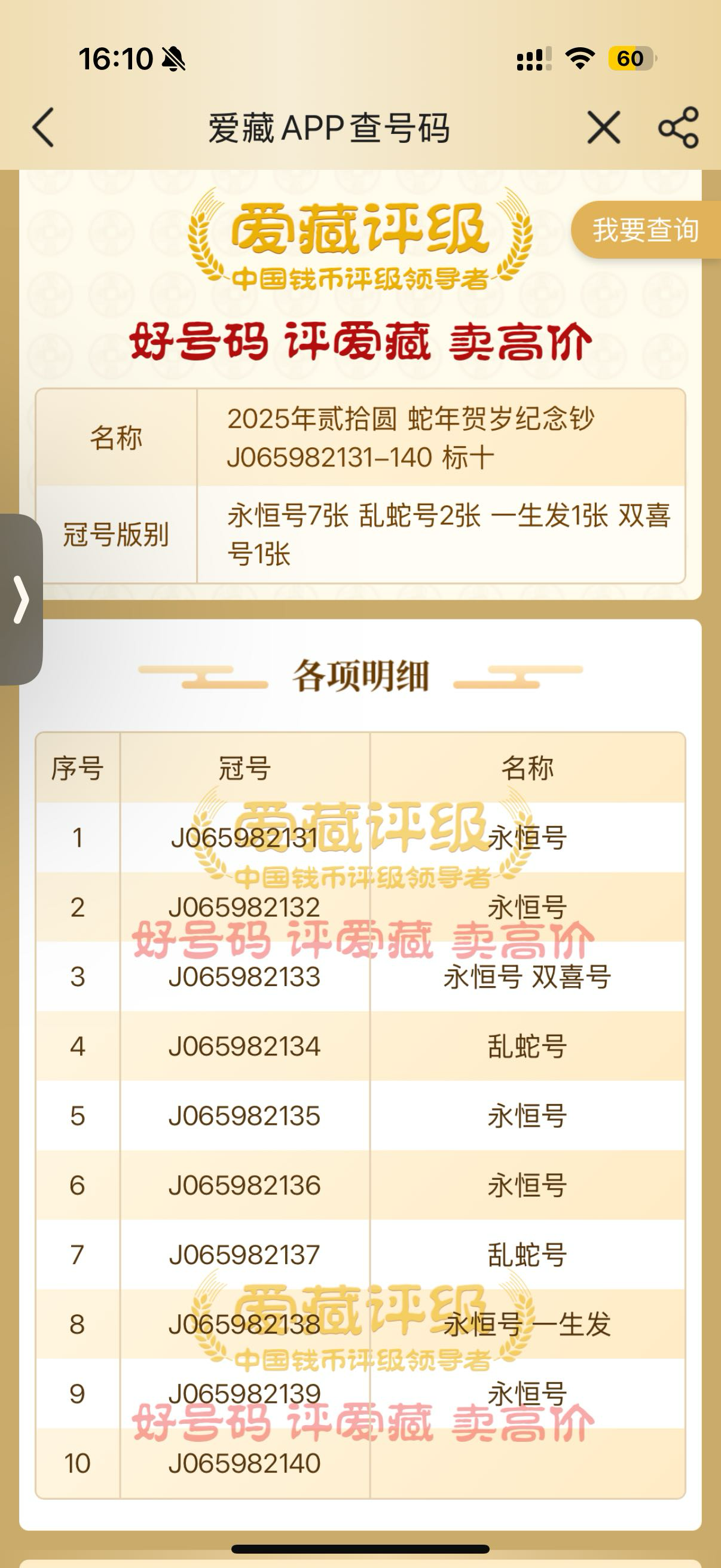721x1568 pixels.
Task: Share this number lookup page
Action: click(x=679, y=128)
